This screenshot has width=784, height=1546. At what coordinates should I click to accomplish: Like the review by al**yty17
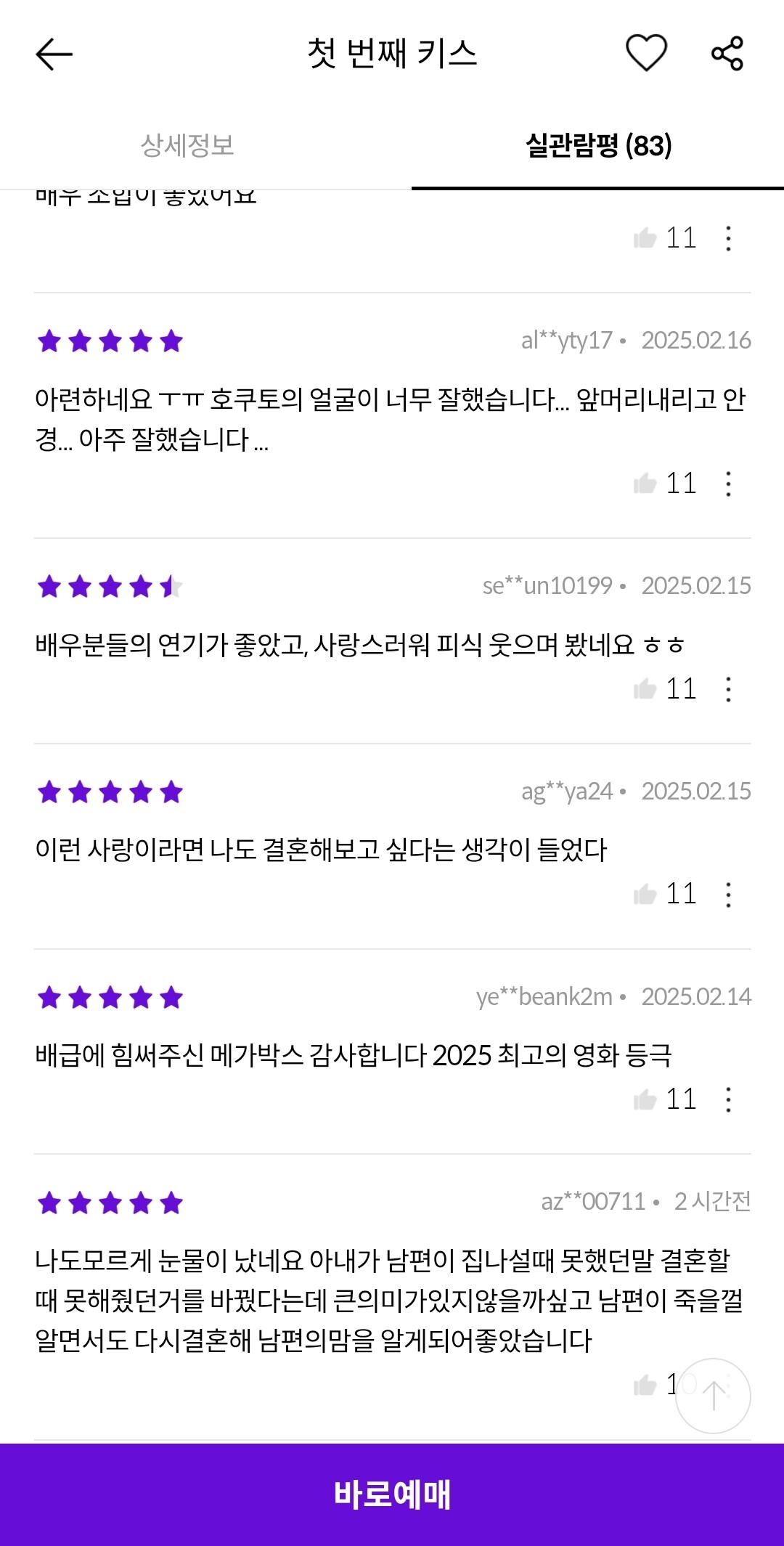(645, 484)
